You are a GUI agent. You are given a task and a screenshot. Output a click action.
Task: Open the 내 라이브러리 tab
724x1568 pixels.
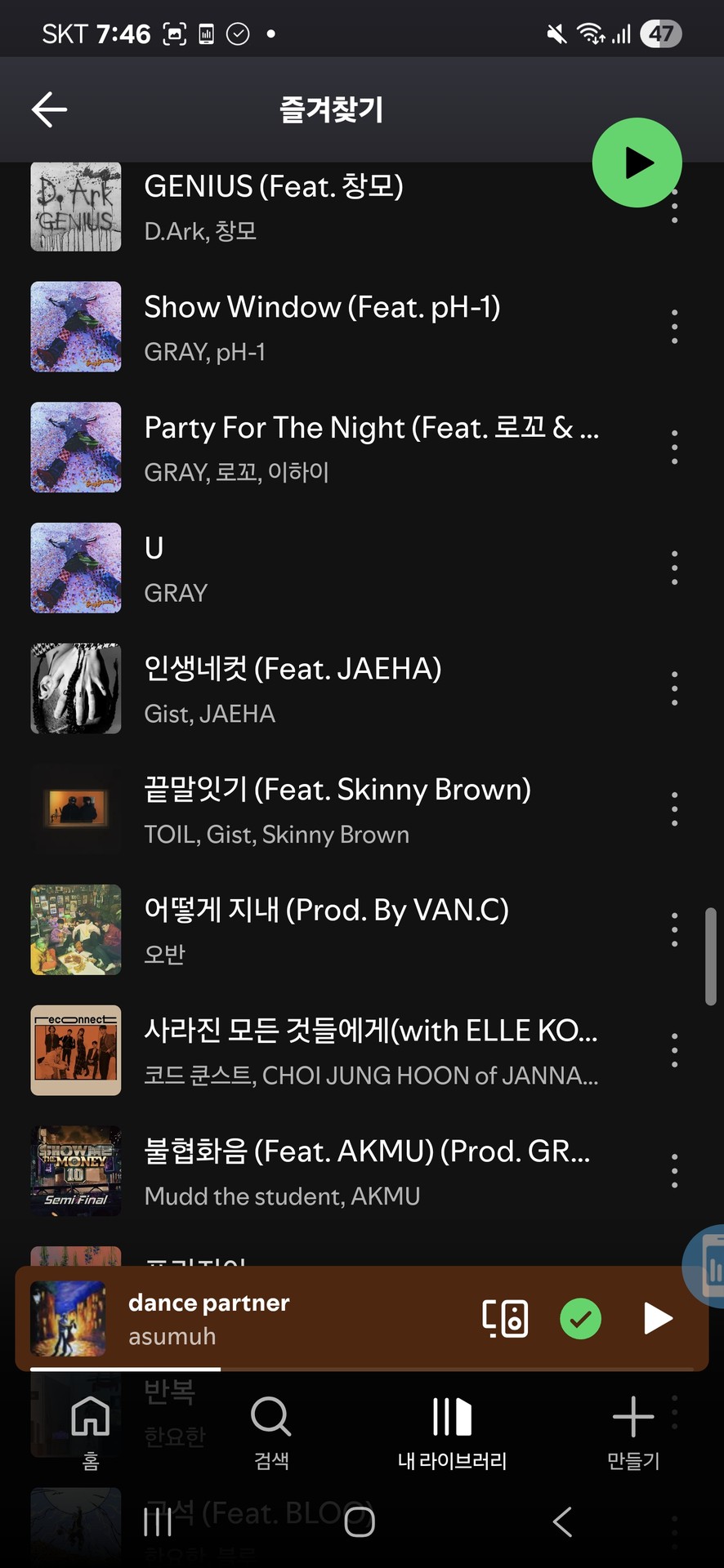pos(452,1431)
